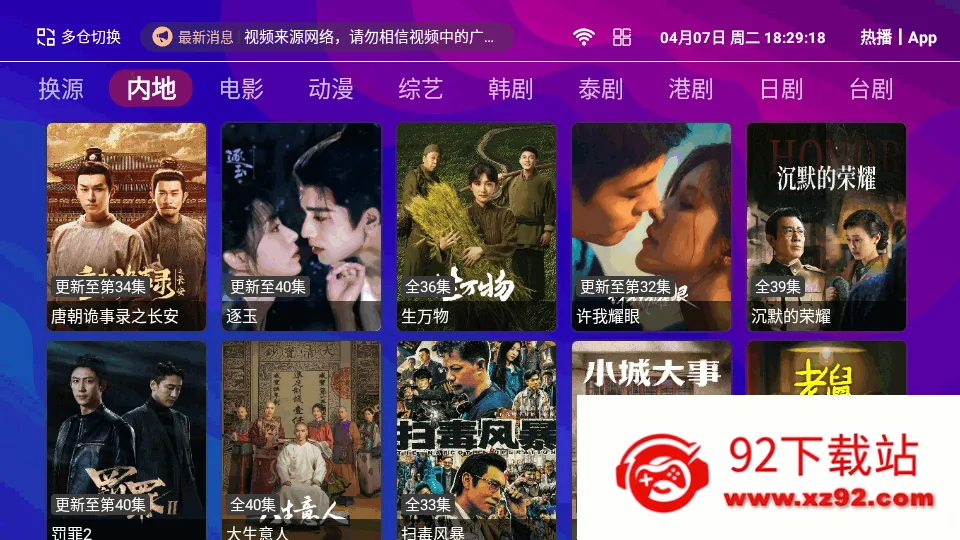Switch to the 日剧 tab
Screen dimensions: 960x540
[x=781, y=89]
